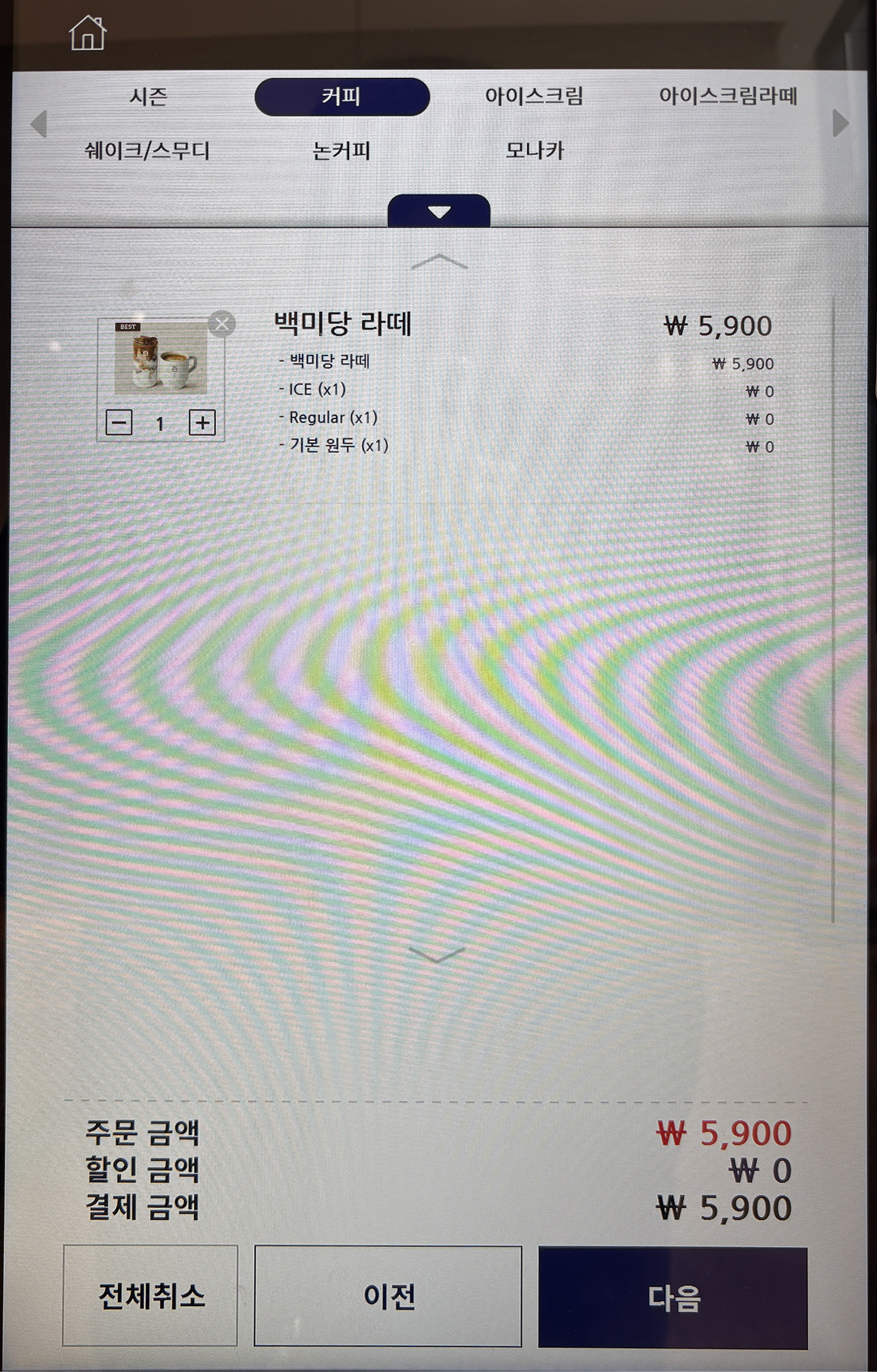This screenshot has height=1372, width=877.
Task: Select the 논커피 category tab
Action: (x=342, y=151)
